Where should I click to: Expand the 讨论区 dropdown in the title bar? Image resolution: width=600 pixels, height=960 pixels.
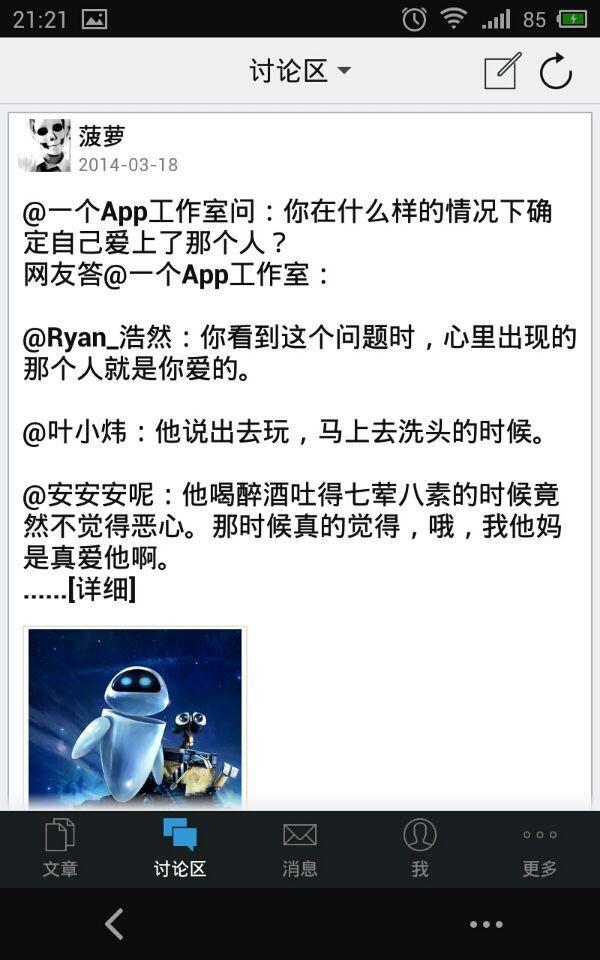click(300, 71)
